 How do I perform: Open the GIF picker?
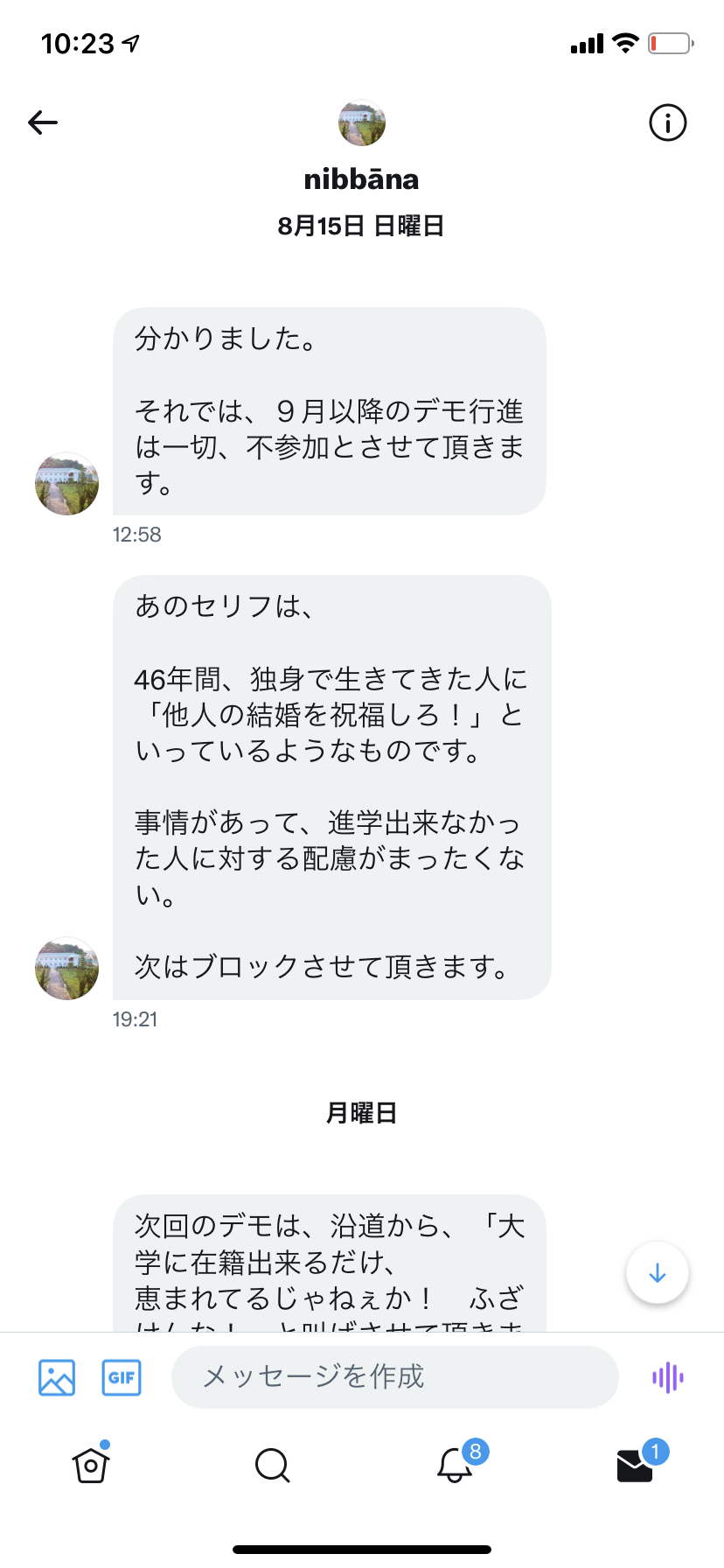click(122, 1377)
